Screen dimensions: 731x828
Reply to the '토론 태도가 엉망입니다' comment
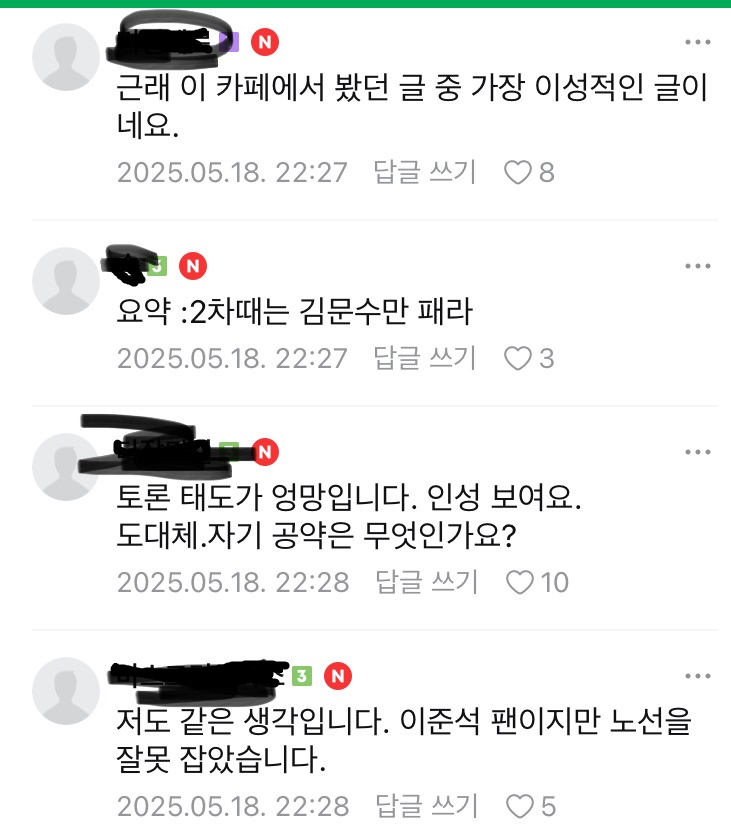pos(425,581)
